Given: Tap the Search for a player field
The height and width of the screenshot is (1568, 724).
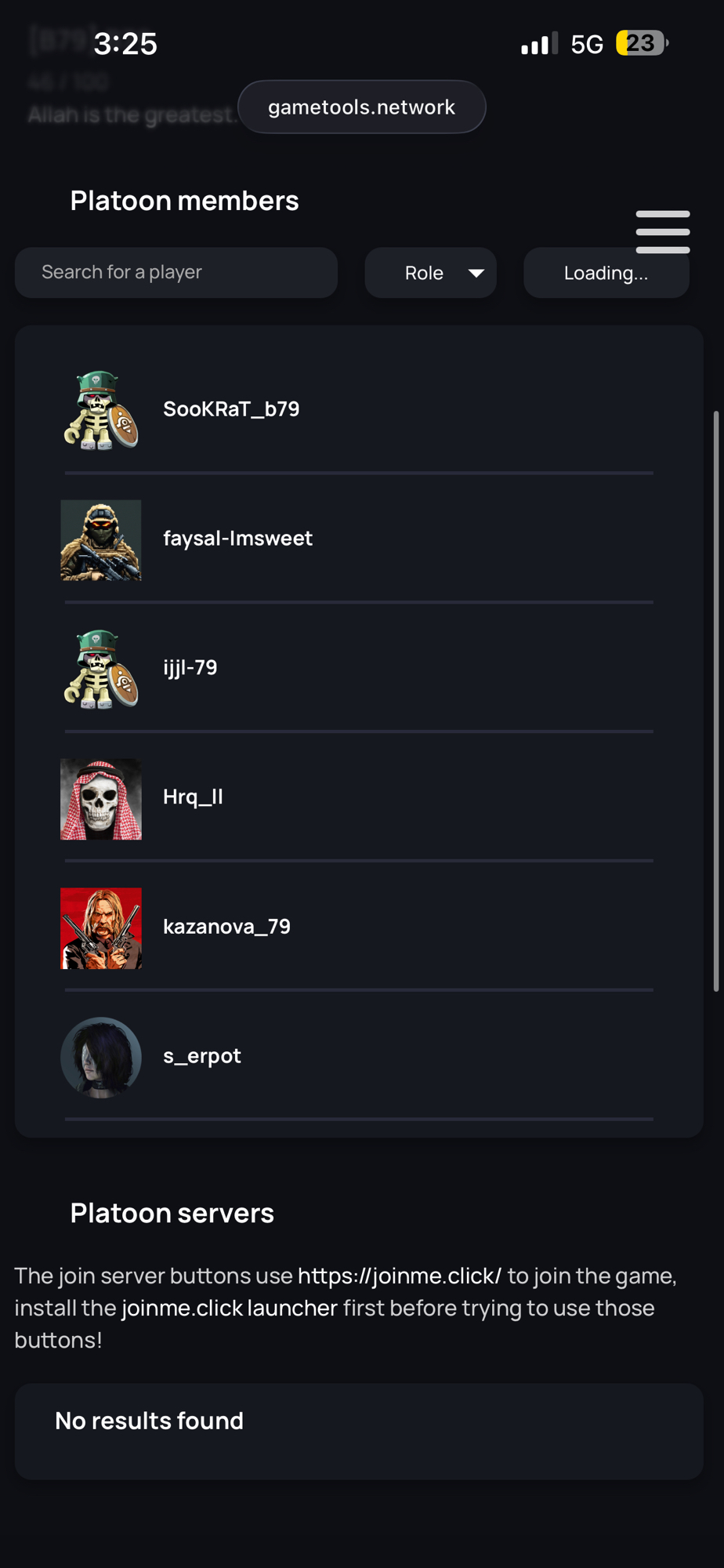Looking at the screenshot, I should tap(176, 272).
